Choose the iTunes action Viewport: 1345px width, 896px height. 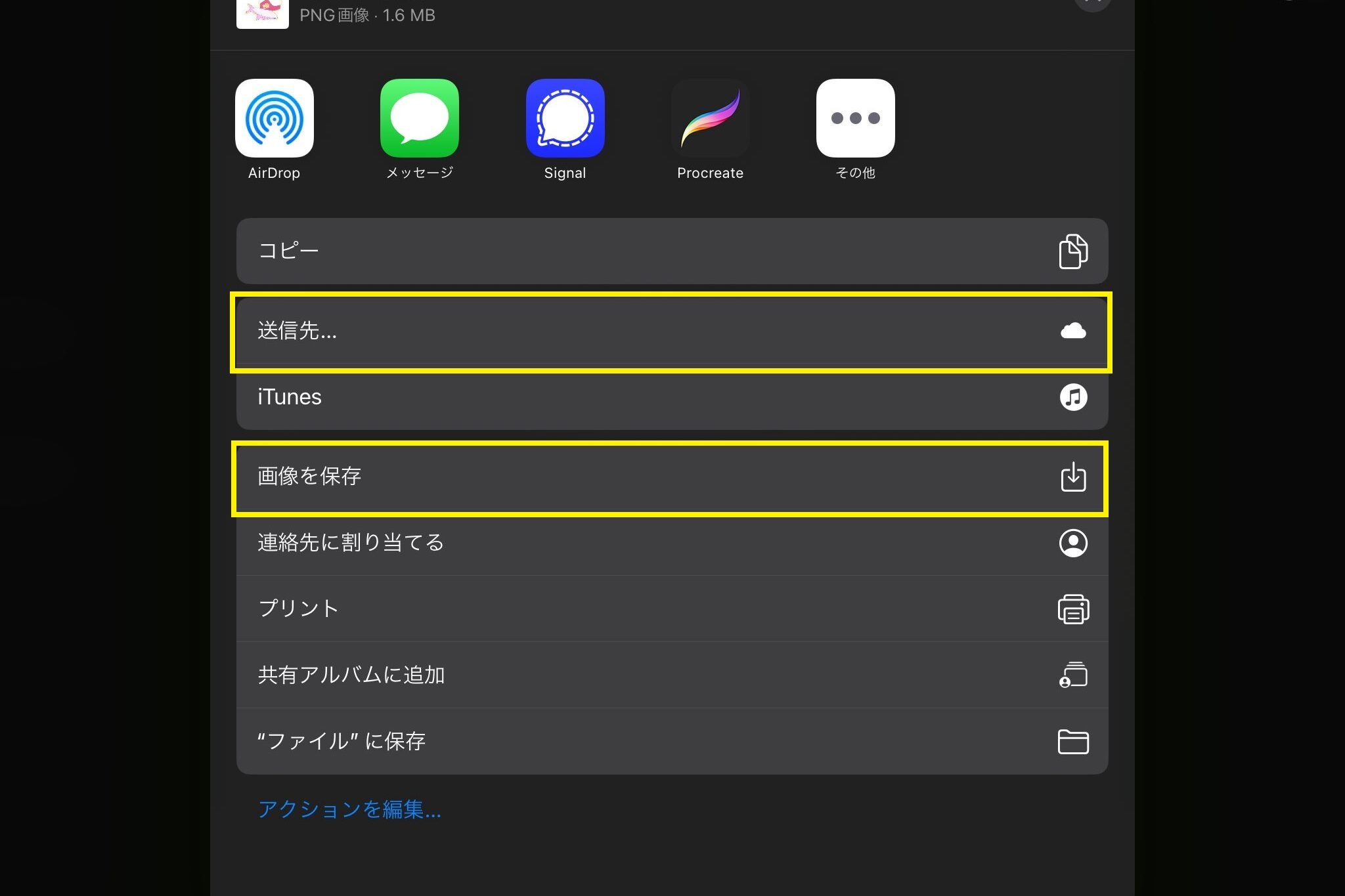click(x=671, y=397)
